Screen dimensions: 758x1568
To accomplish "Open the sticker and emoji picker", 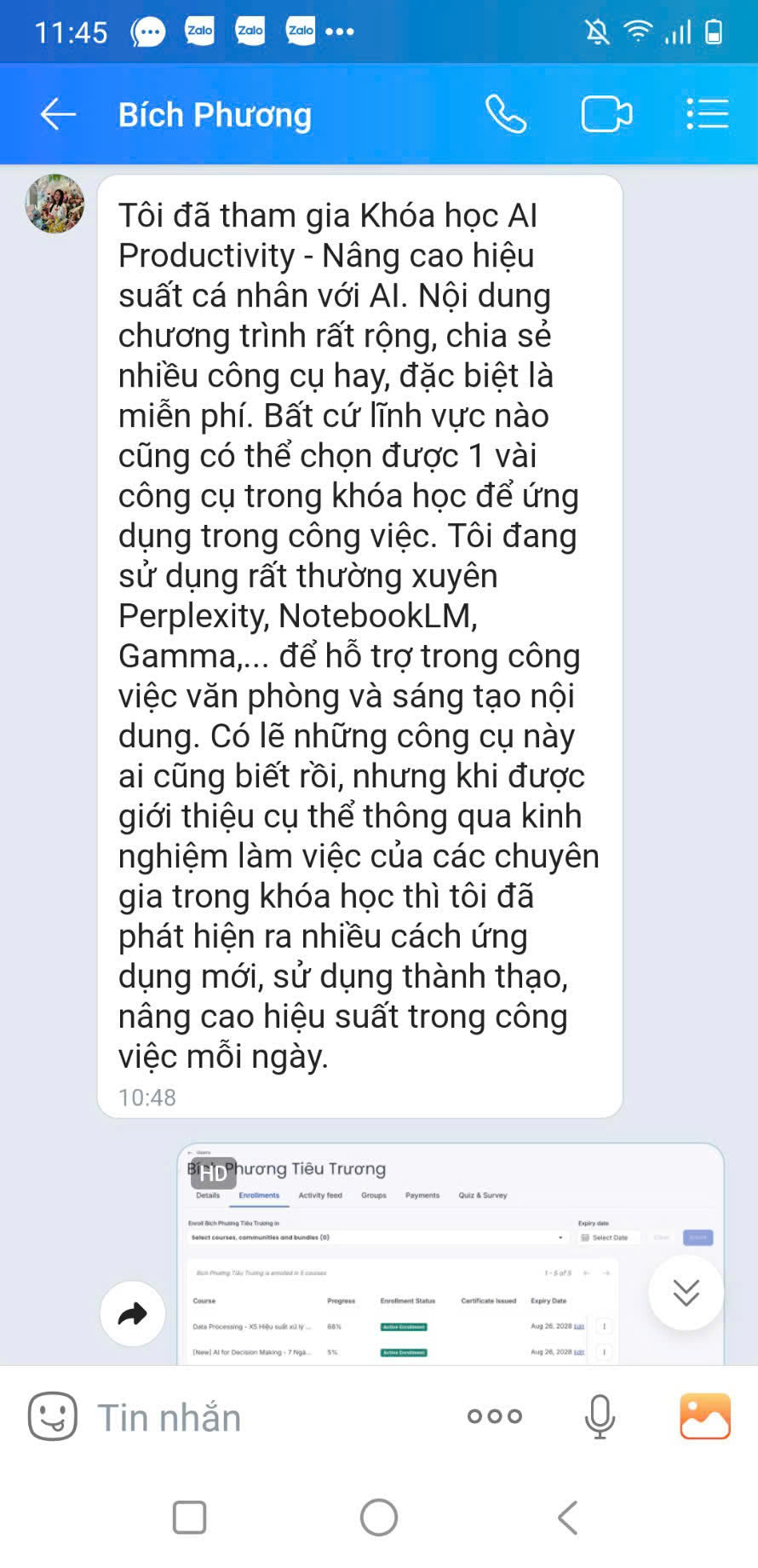I will (x=53, y=1416).
